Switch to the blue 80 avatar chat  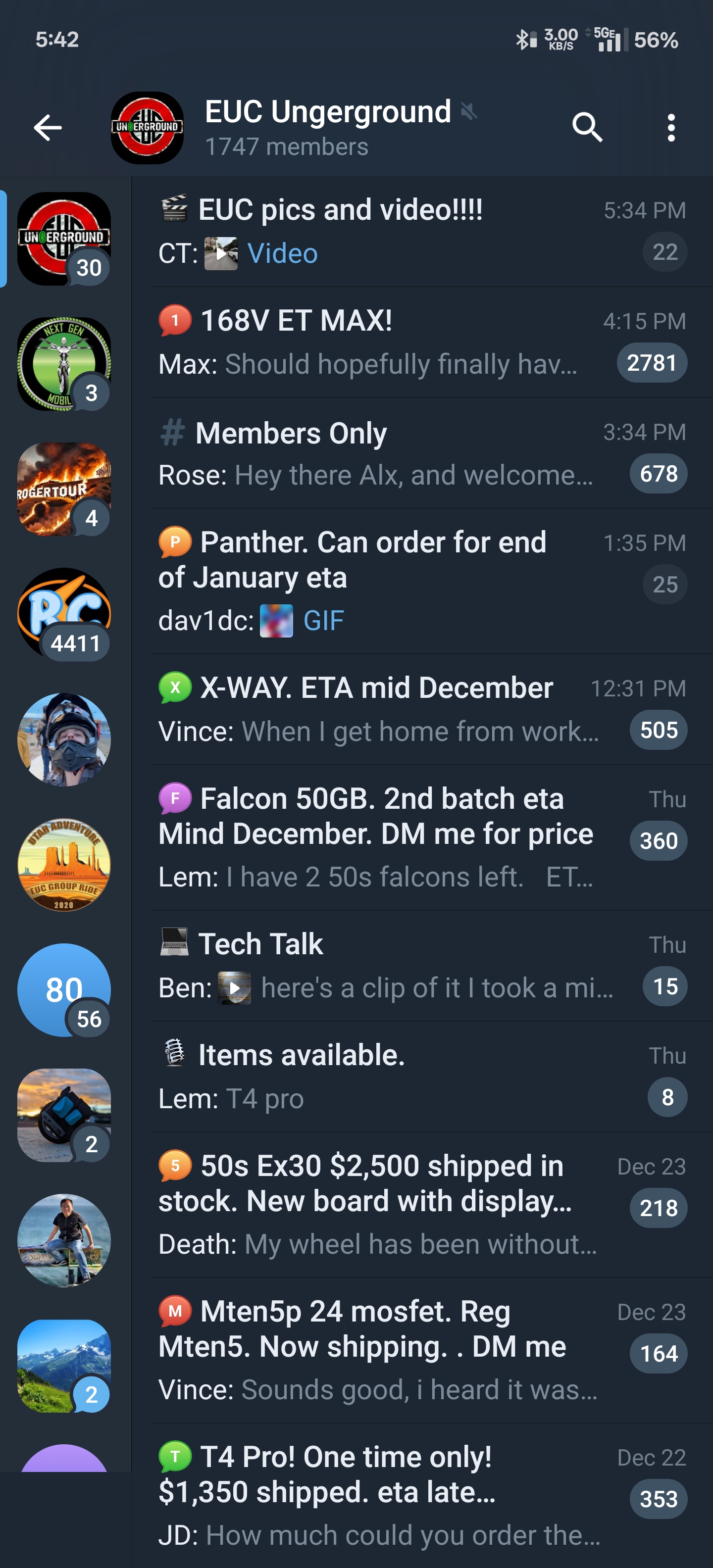pos(63,990)
